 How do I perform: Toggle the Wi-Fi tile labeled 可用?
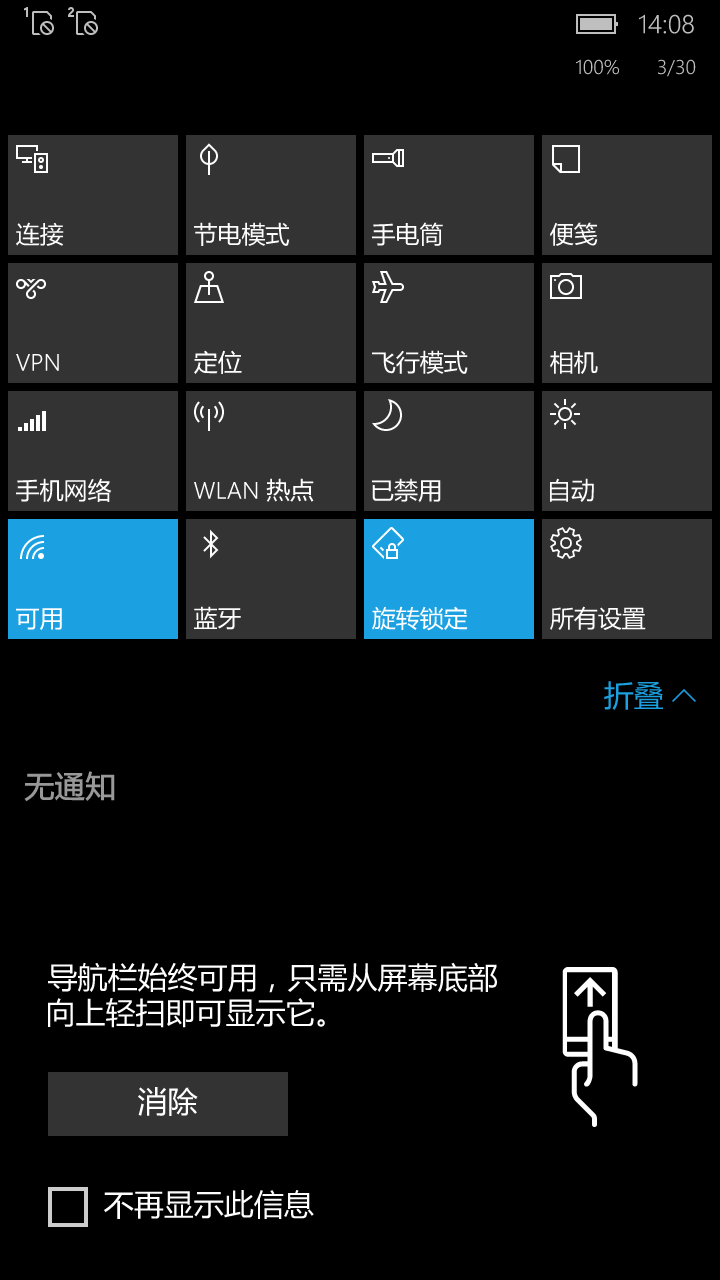click(93, 579)
